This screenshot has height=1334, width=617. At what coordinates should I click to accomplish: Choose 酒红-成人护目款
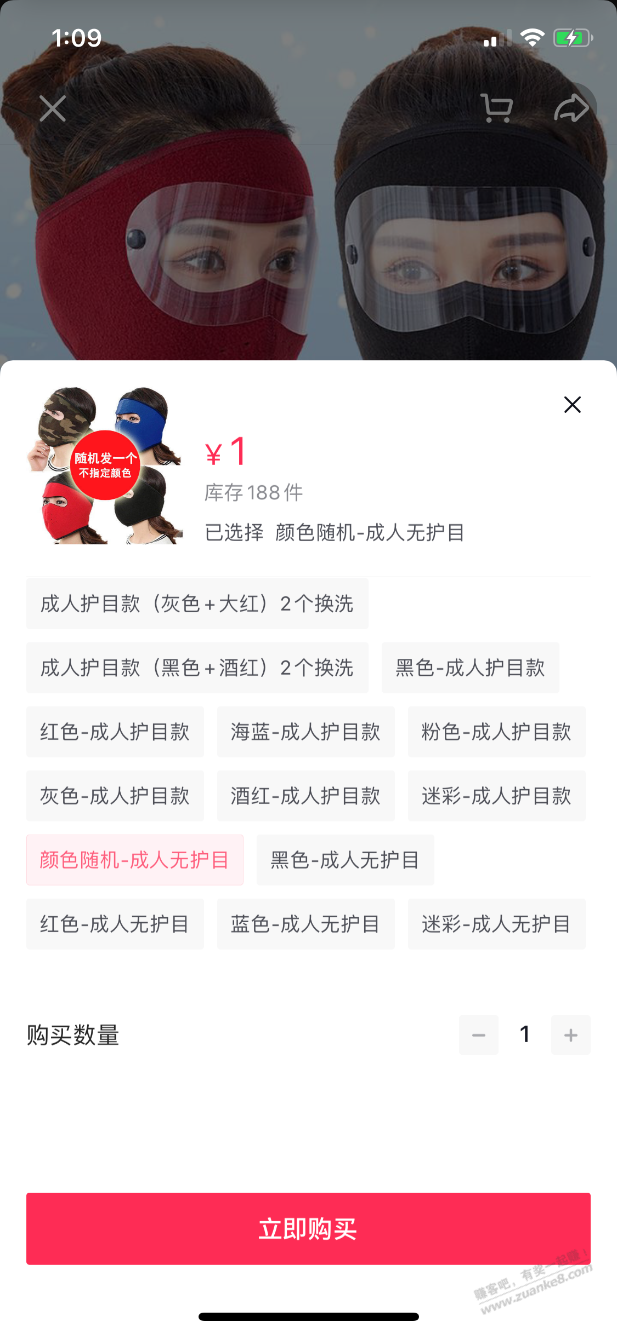tap(306, 796)
